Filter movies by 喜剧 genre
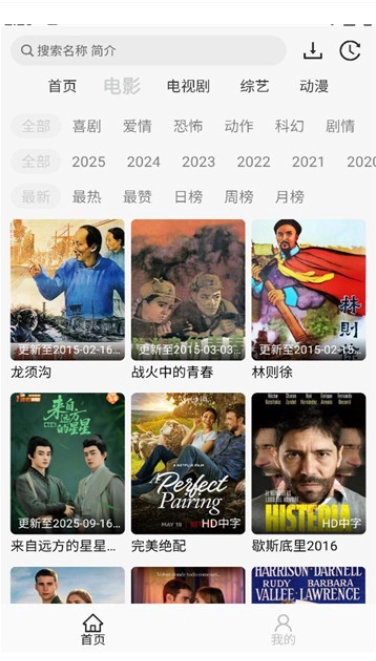 tap(86, 126)
